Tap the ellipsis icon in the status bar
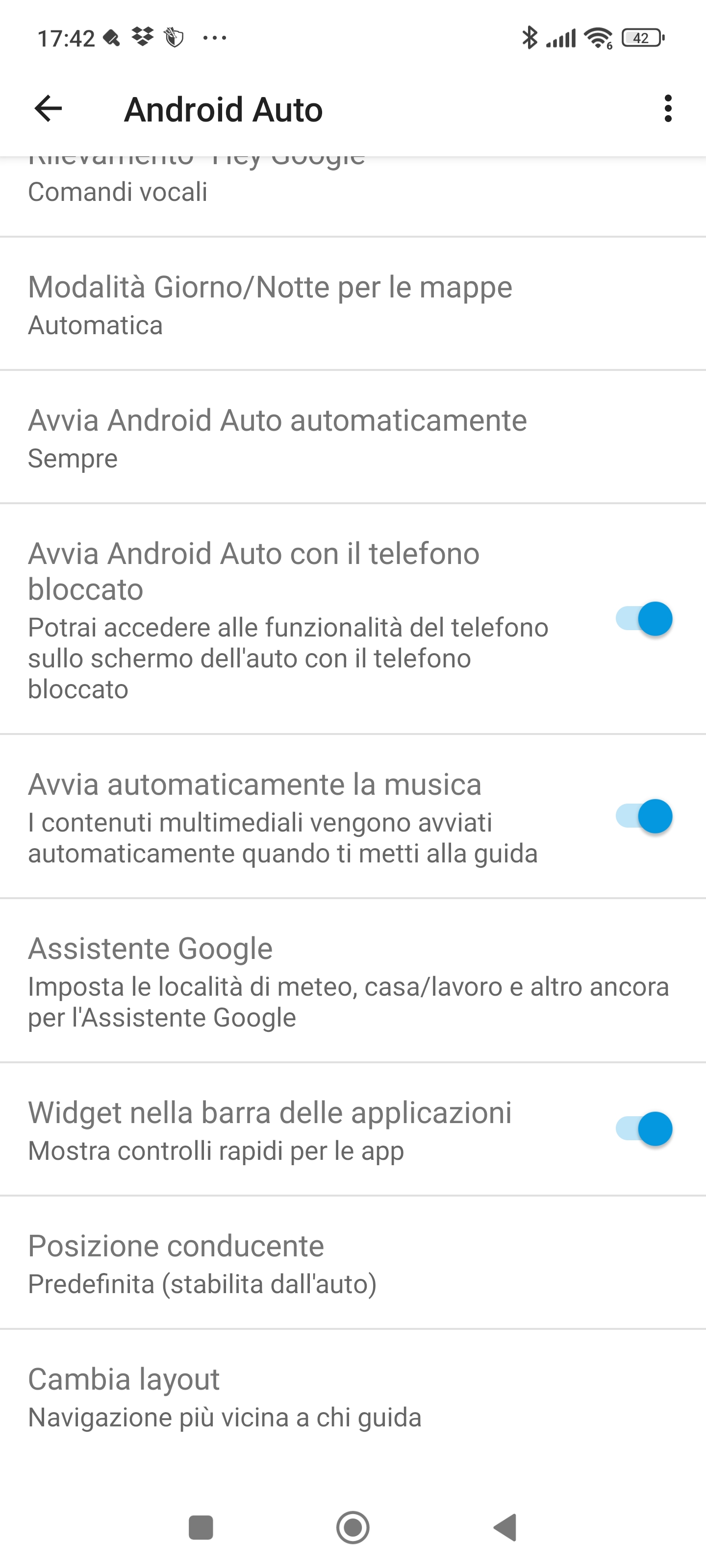 click(x=214, y=38)
